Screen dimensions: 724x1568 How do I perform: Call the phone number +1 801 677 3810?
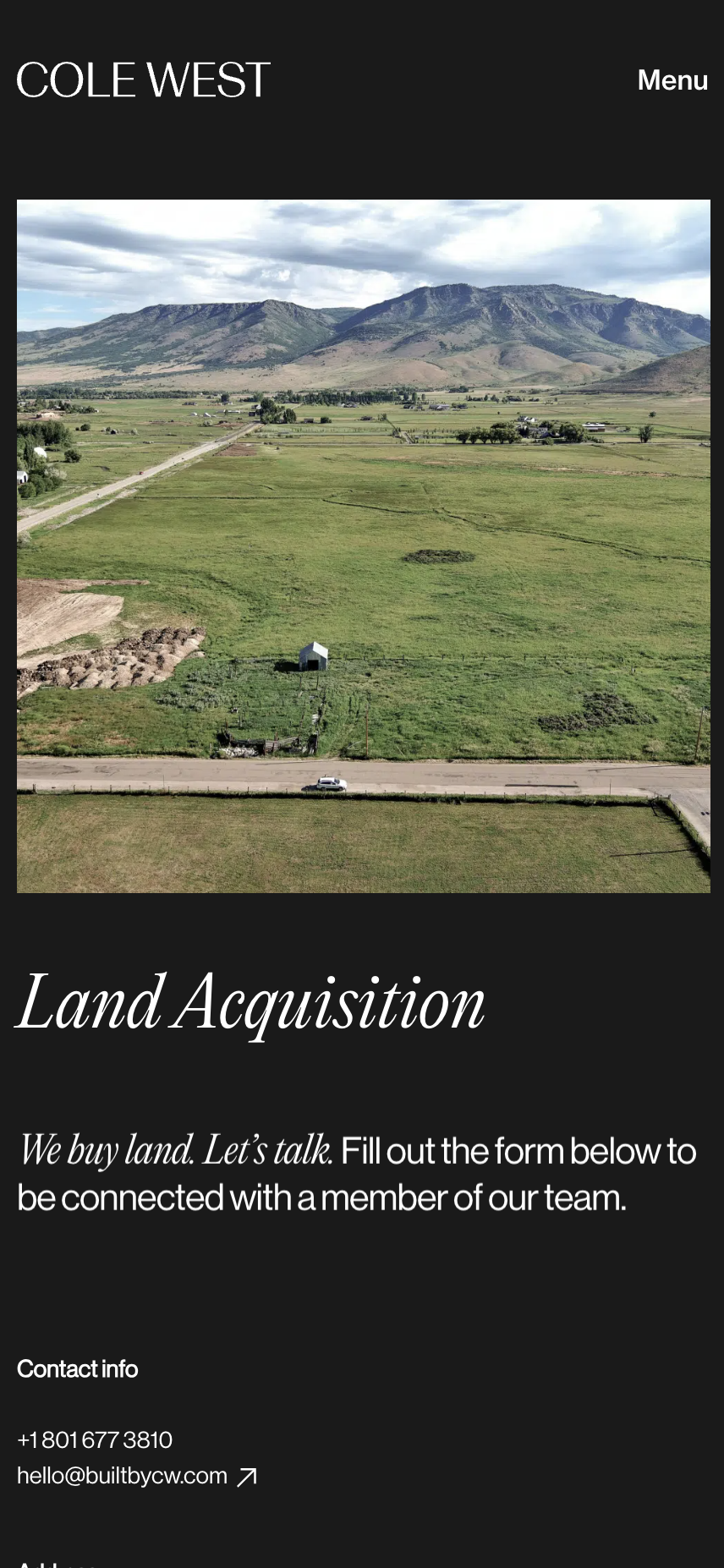95,1439
